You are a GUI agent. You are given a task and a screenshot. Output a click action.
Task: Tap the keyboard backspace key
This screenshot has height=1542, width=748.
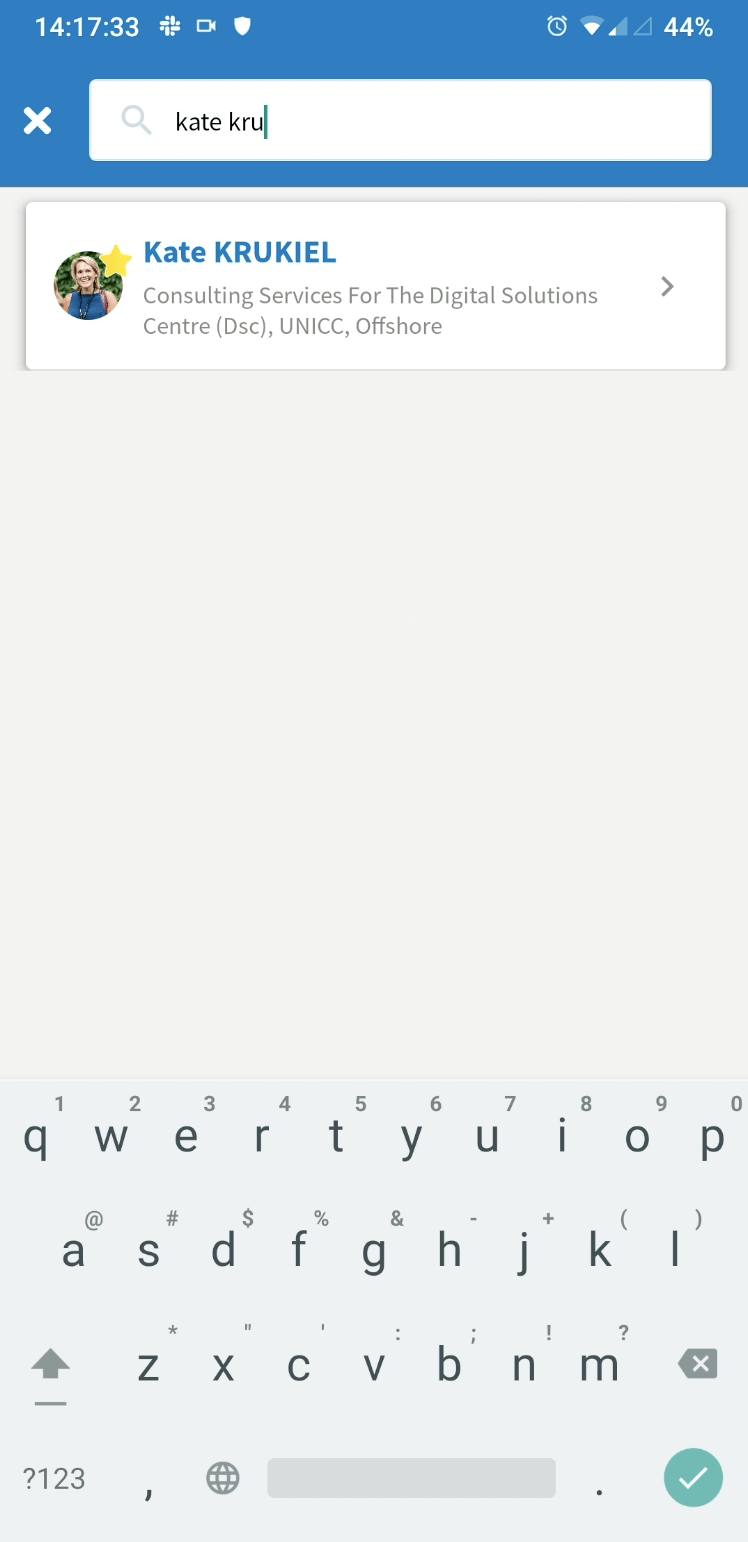(697, 1364)
